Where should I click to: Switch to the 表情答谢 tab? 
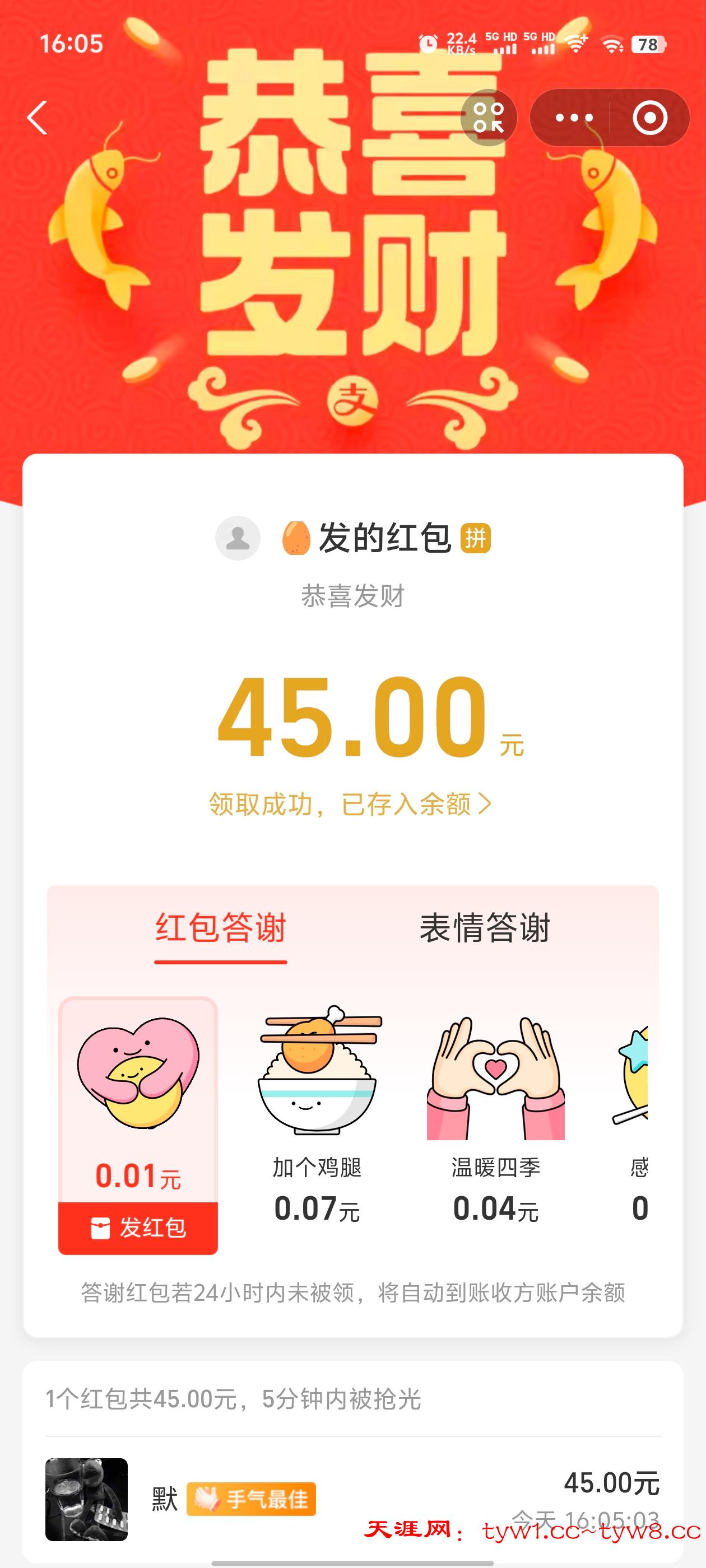pyautogui.click(x=485, y=928)
